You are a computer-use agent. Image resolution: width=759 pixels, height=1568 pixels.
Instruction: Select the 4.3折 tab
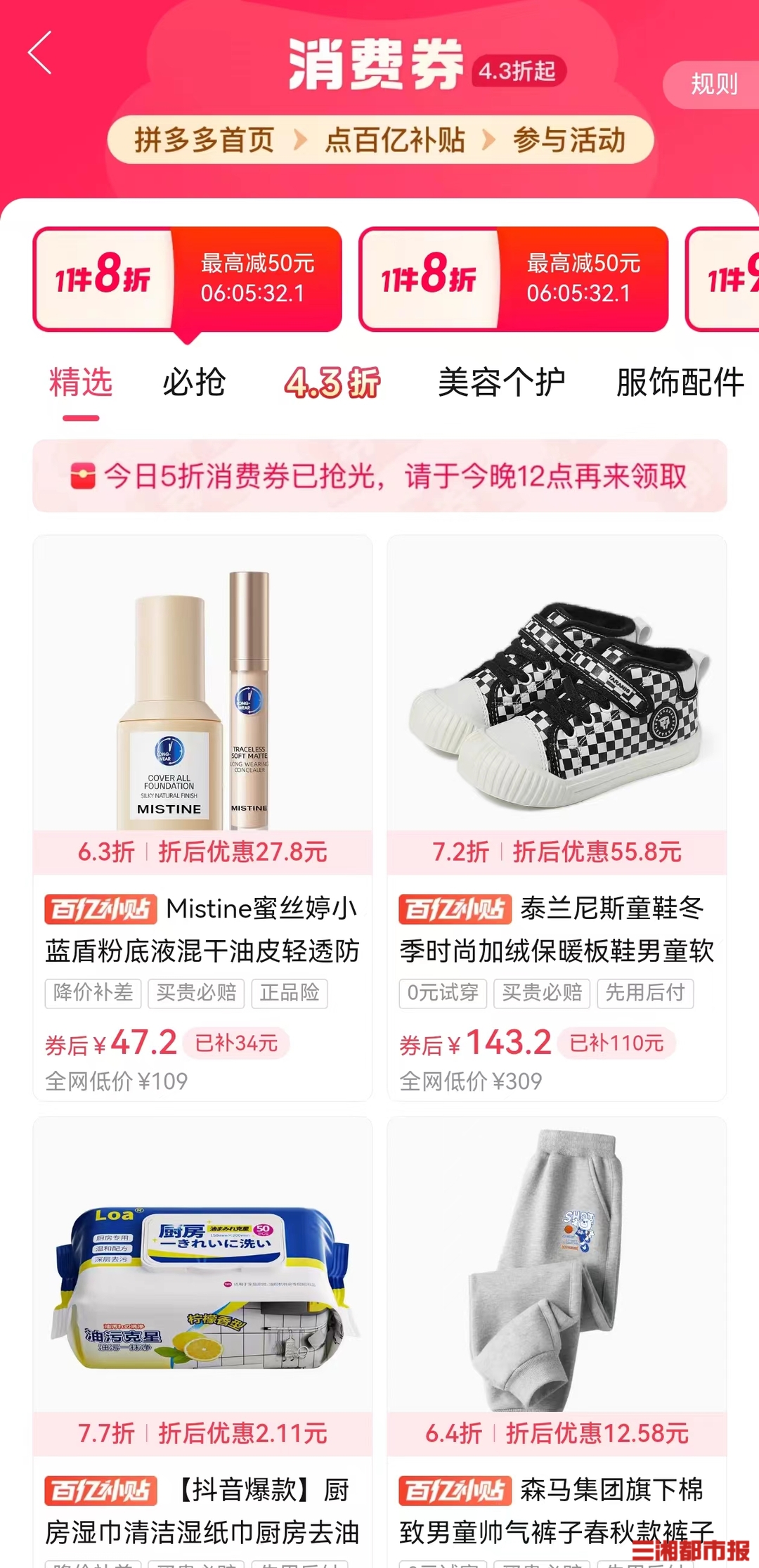click(x=332, y=383)
